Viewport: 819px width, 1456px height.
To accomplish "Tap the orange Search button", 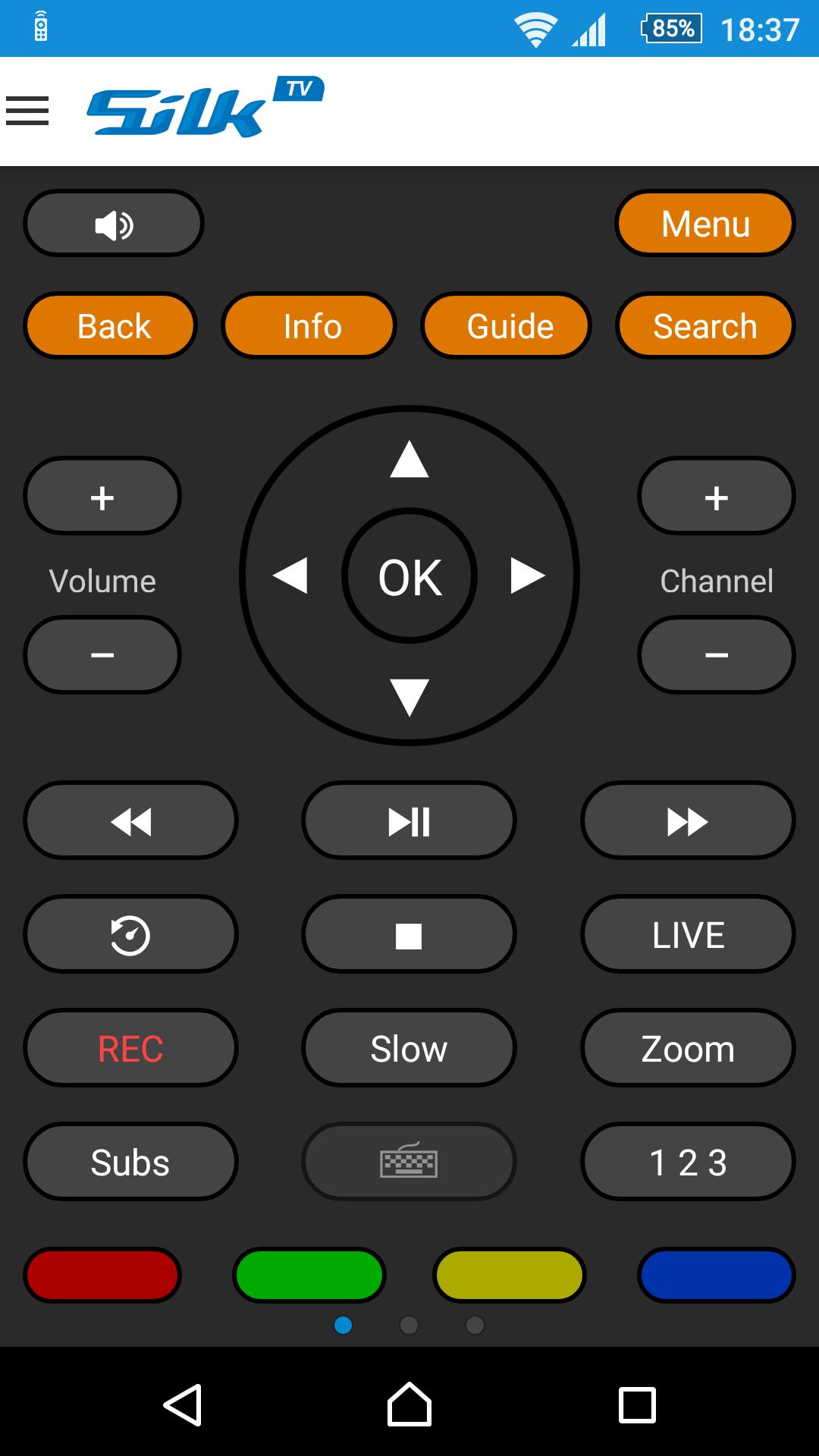I will (705, 326).
